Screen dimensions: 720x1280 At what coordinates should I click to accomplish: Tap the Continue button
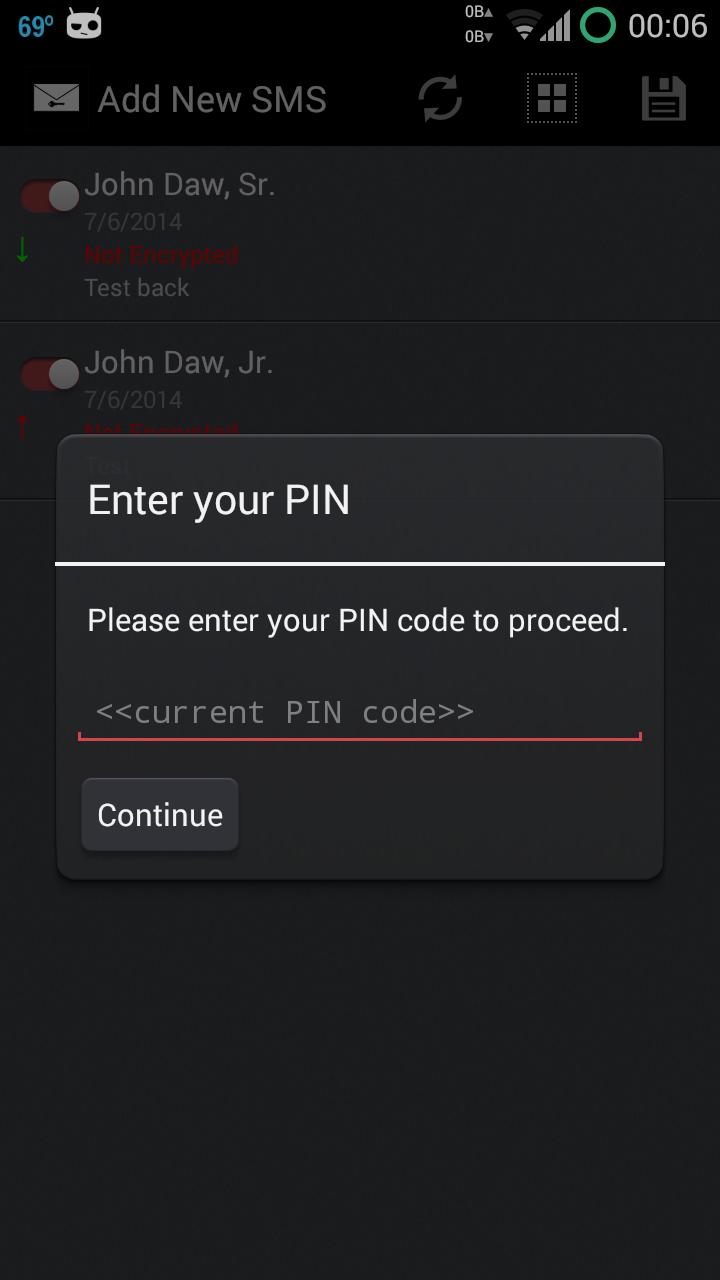coord(160,815)
